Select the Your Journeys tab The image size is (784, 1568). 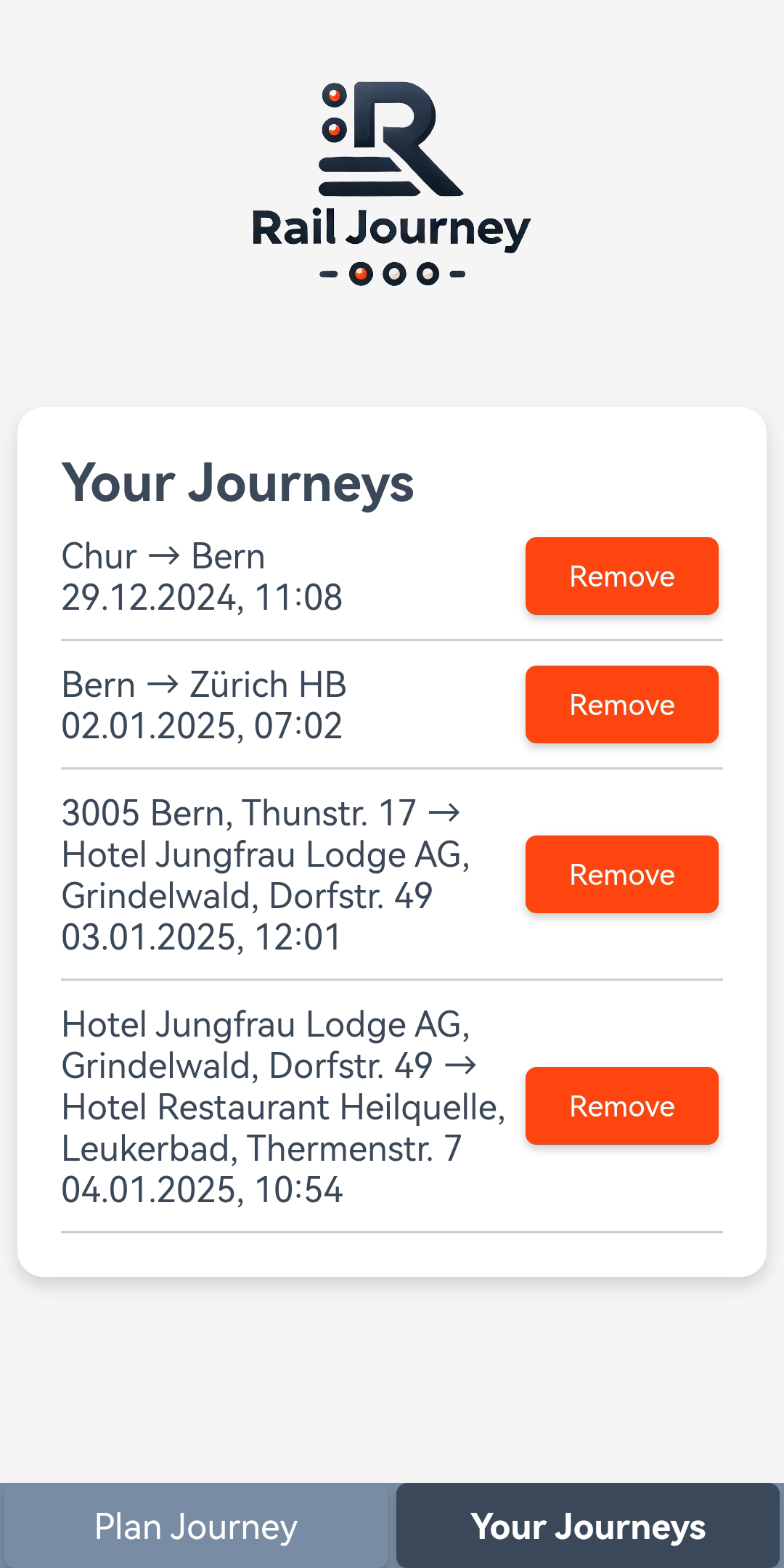coord(588,1526)
